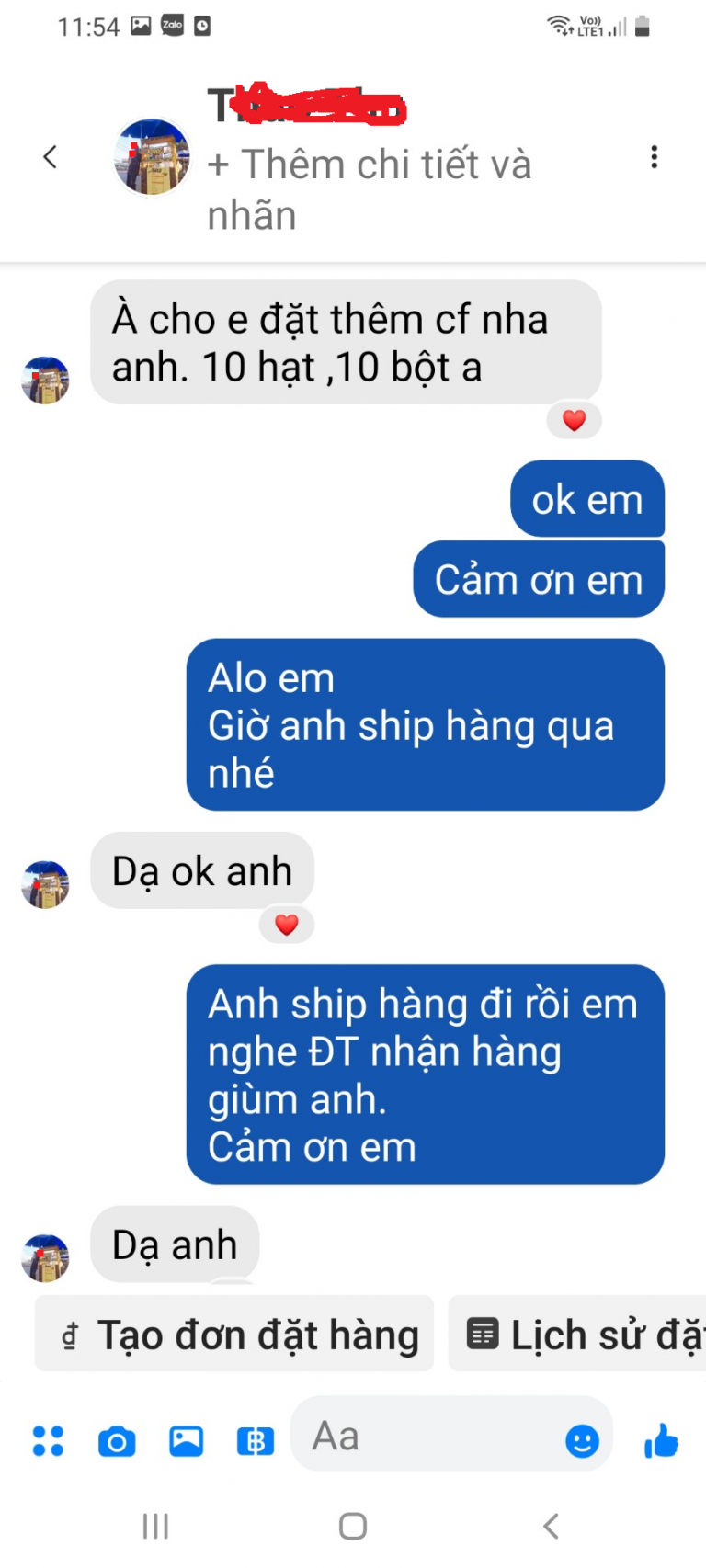
Task: Tap the system home button
Action: [353, 1527]
